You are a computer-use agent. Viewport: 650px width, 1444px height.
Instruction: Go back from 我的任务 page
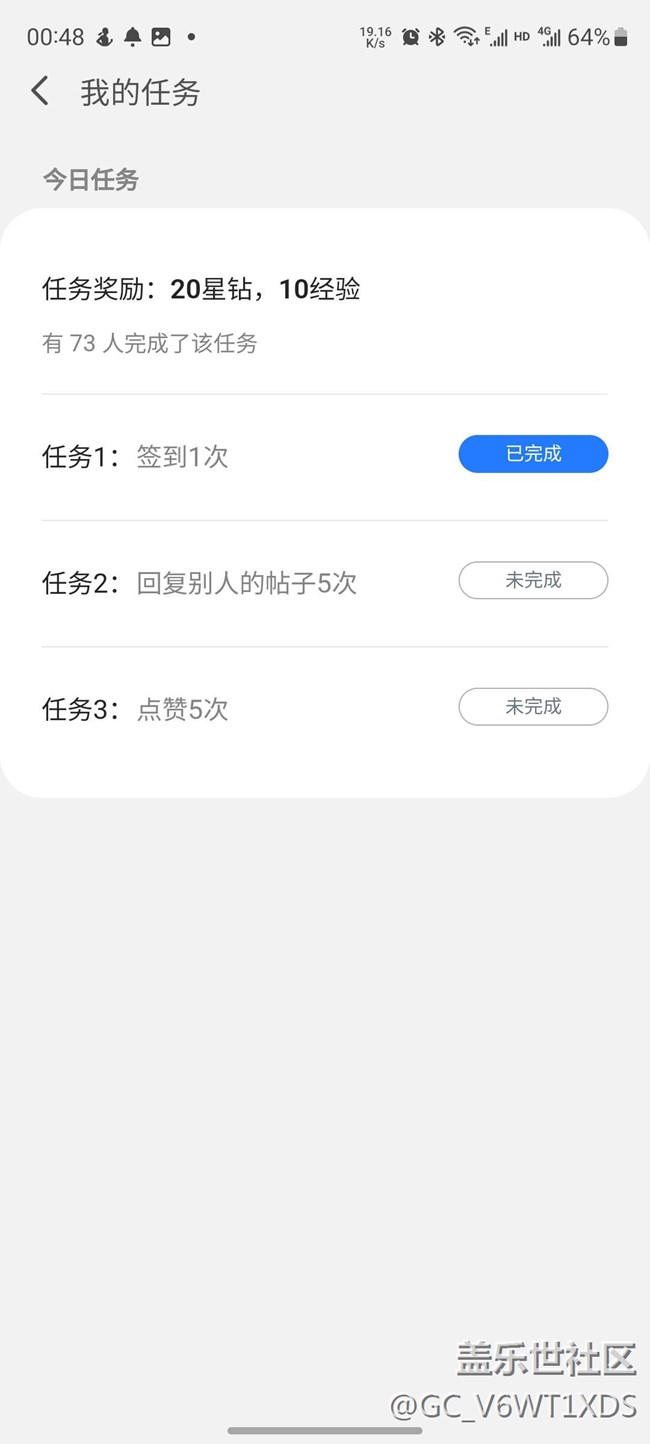(40, 92)
